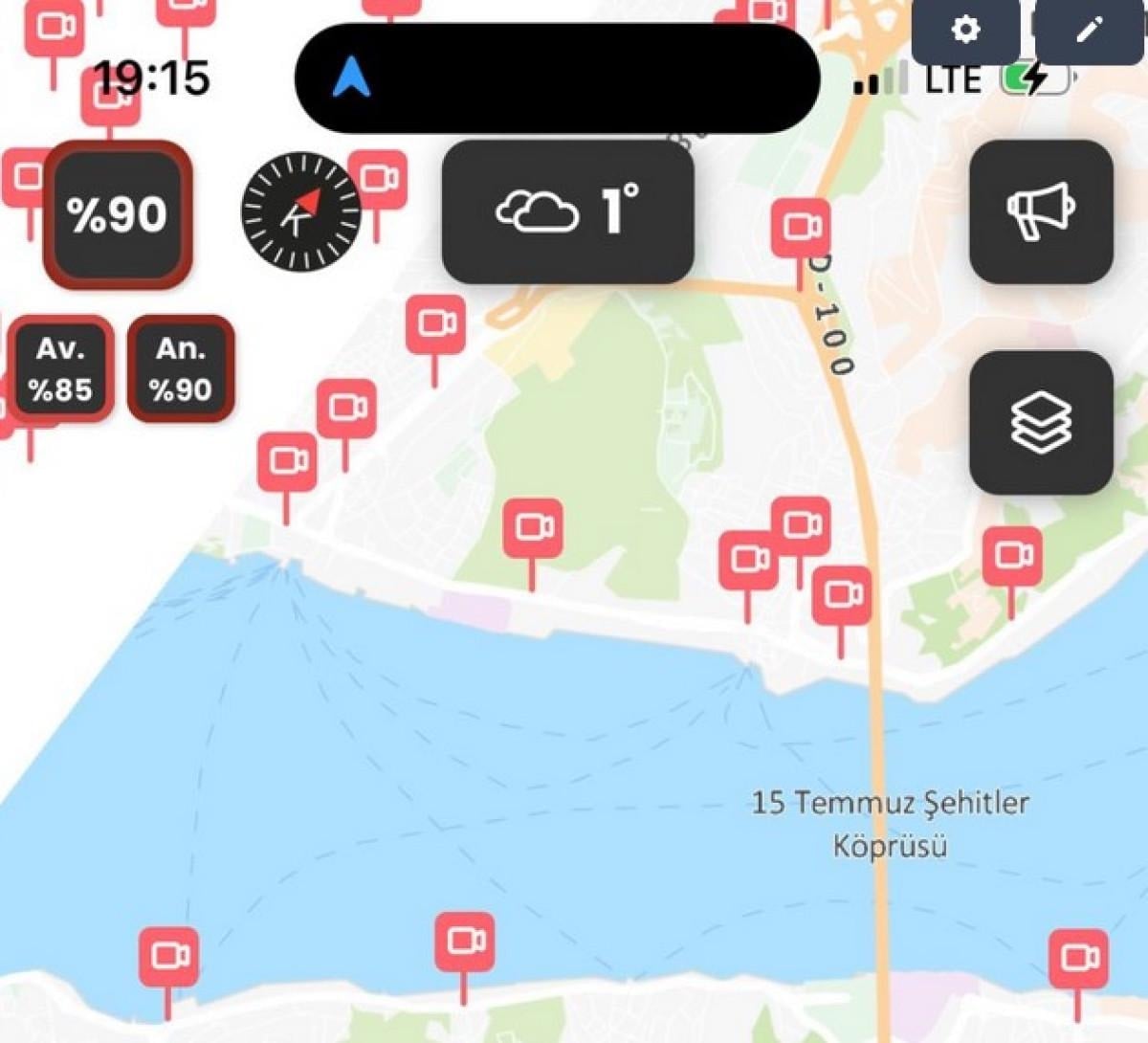Tap the compass to reorient map

[300, 211]
